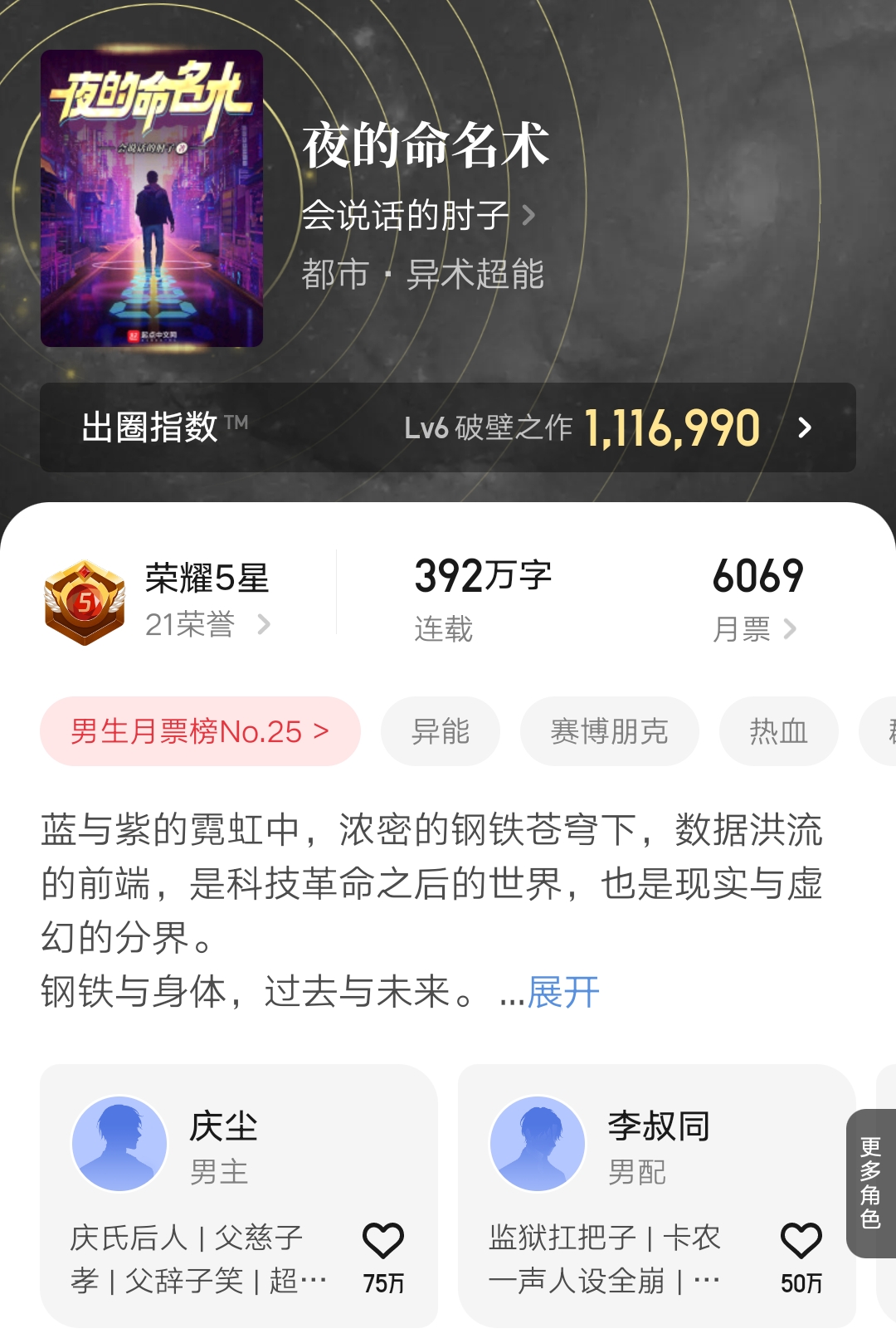Screen dimensions: 896x1343
Task: Open author page 会说话的肘子
Action: click(417, 216)
